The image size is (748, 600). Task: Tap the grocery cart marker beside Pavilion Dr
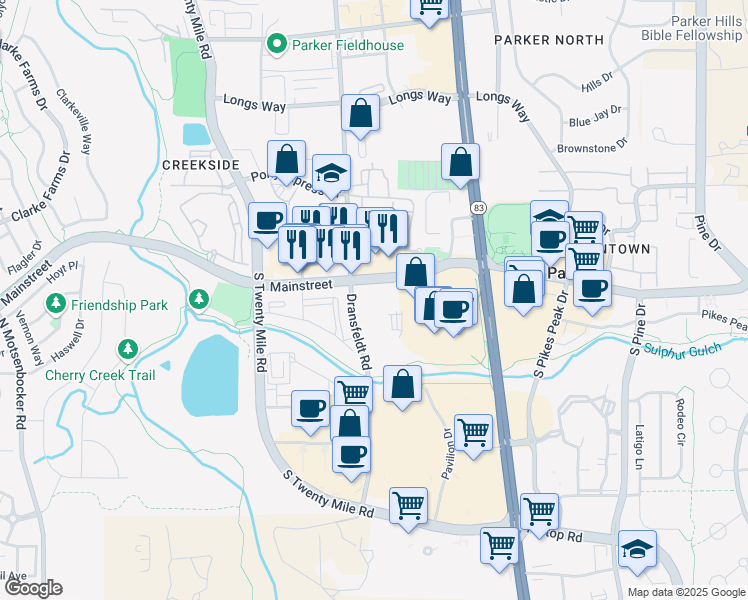(474, 435)
